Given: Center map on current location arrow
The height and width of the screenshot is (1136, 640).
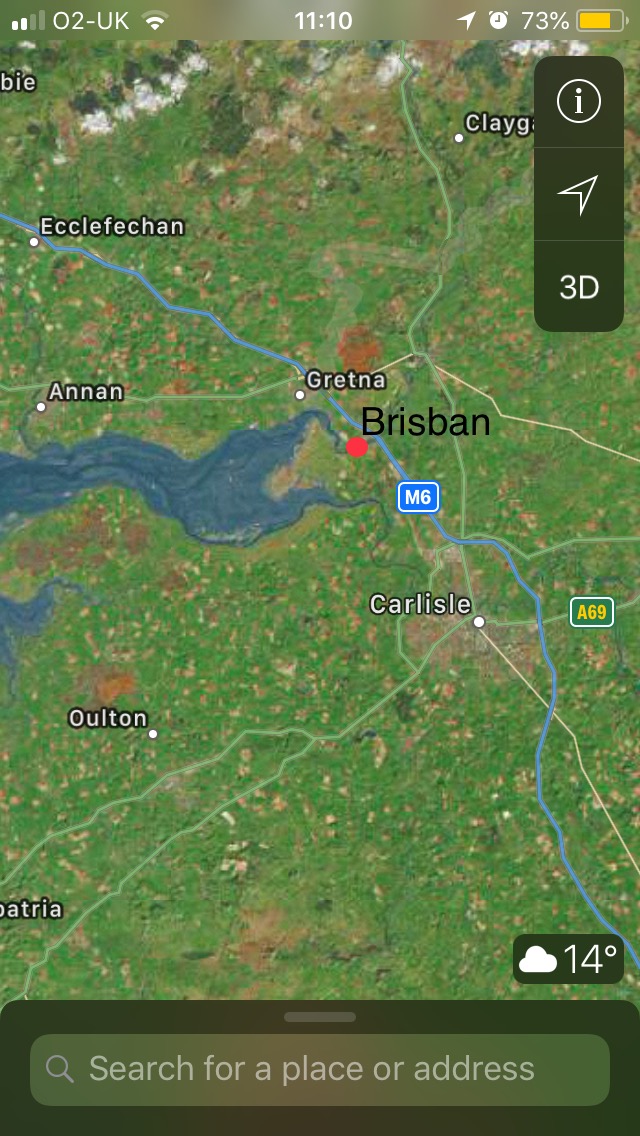Looking at the screenshot, I should 578,194.
